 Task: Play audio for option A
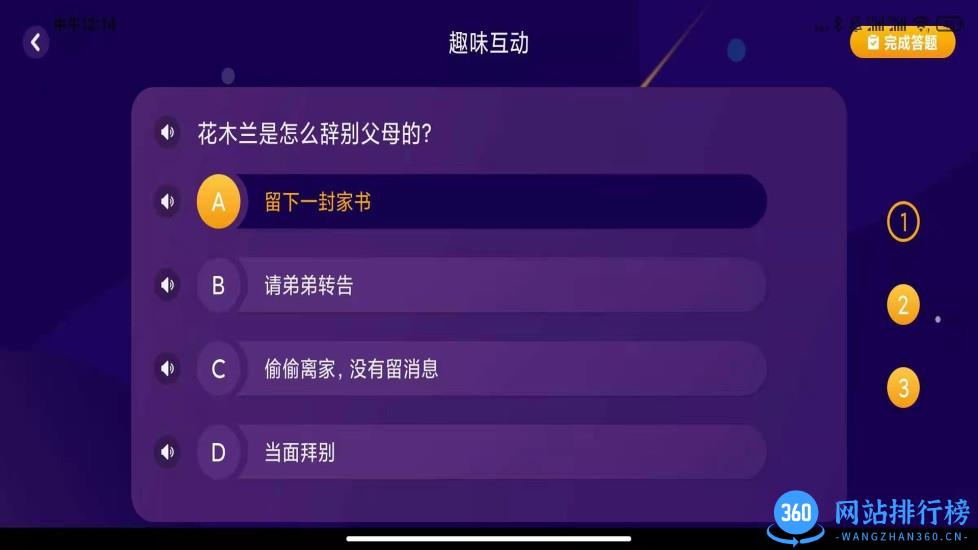pos(167,202)
